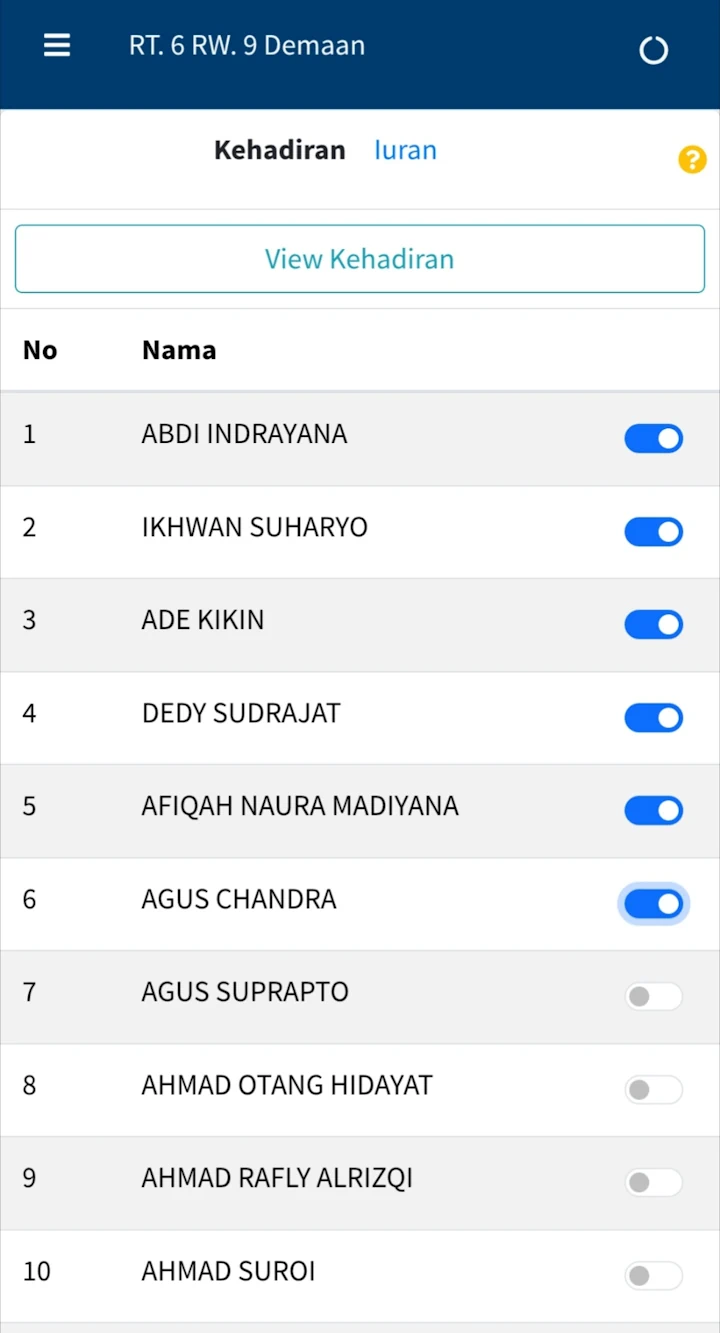The height and width of the screenshot is (1333, 720).
Task: Open the hamburger drawer menu
Action: point(57,46)
